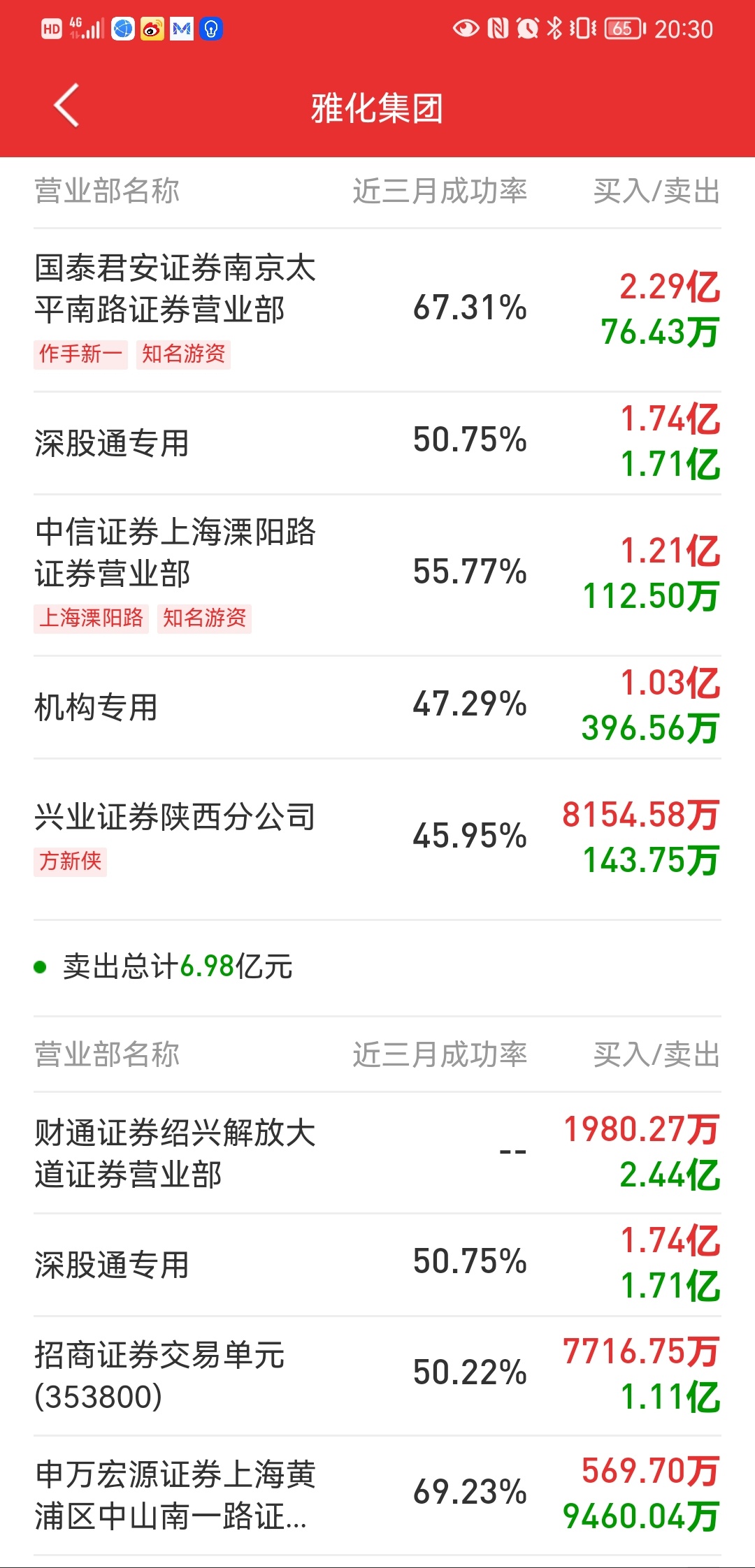View the 机构专用 row details
755x1568 pixels.
[377, 706]
